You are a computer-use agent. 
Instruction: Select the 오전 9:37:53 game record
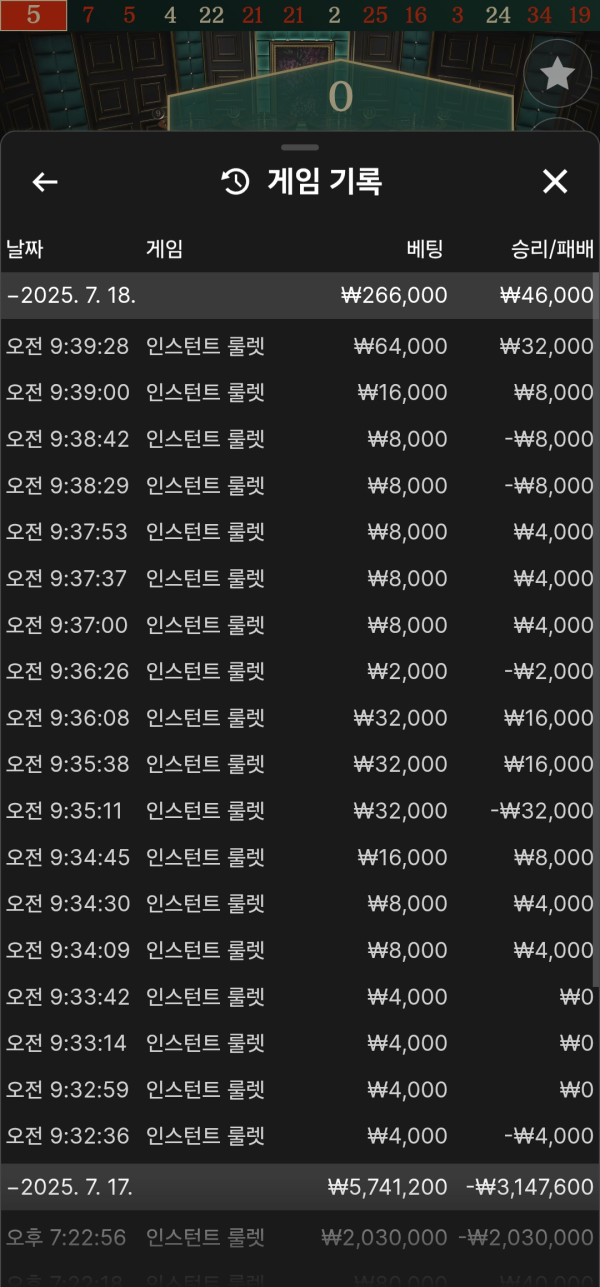point(300,532)
